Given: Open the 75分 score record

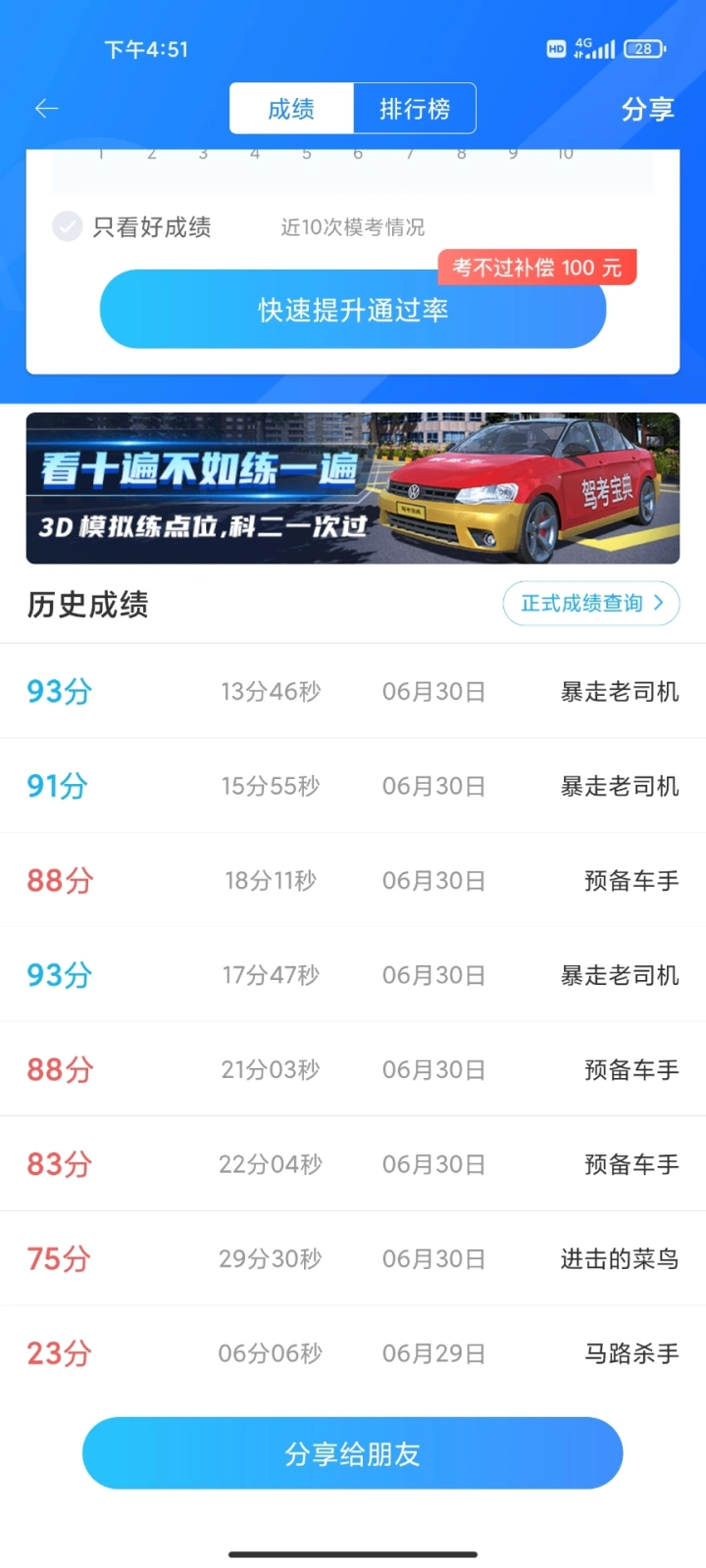Looking at the screenshot, I should tap(353, 1258).
